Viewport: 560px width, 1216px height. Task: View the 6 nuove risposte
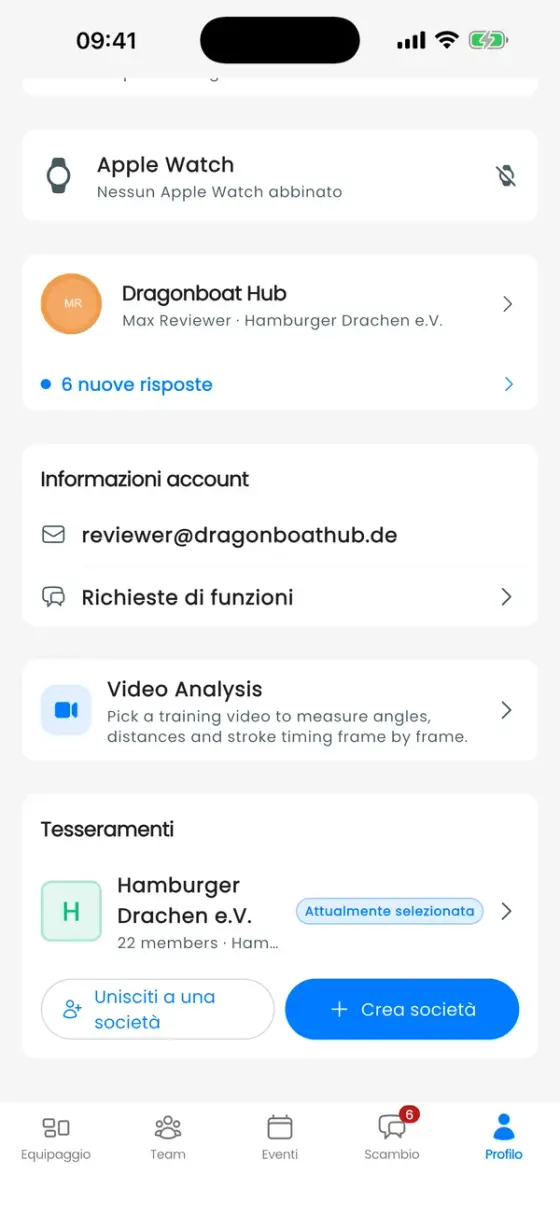(x=280, y=384)
